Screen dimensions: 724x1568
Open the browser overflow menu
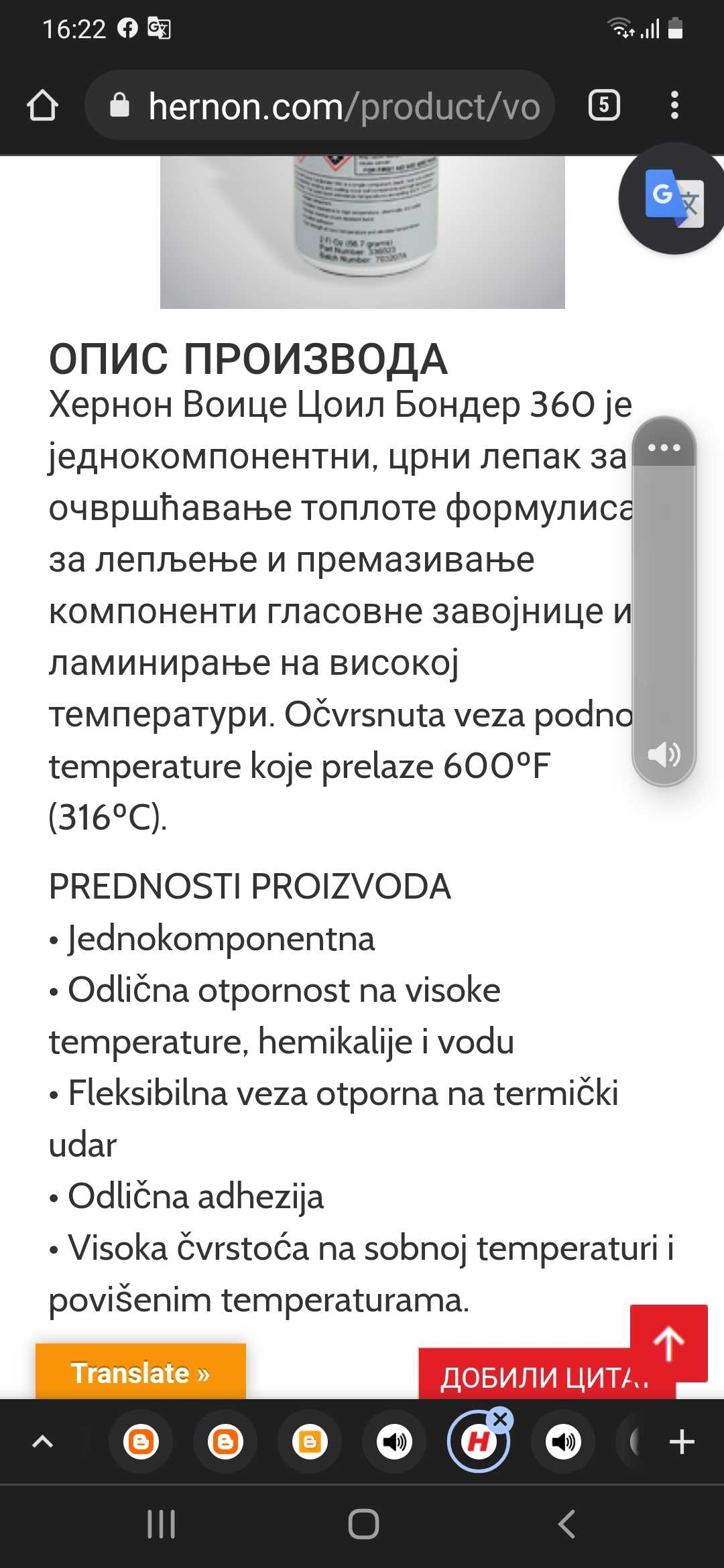(674, 105)
